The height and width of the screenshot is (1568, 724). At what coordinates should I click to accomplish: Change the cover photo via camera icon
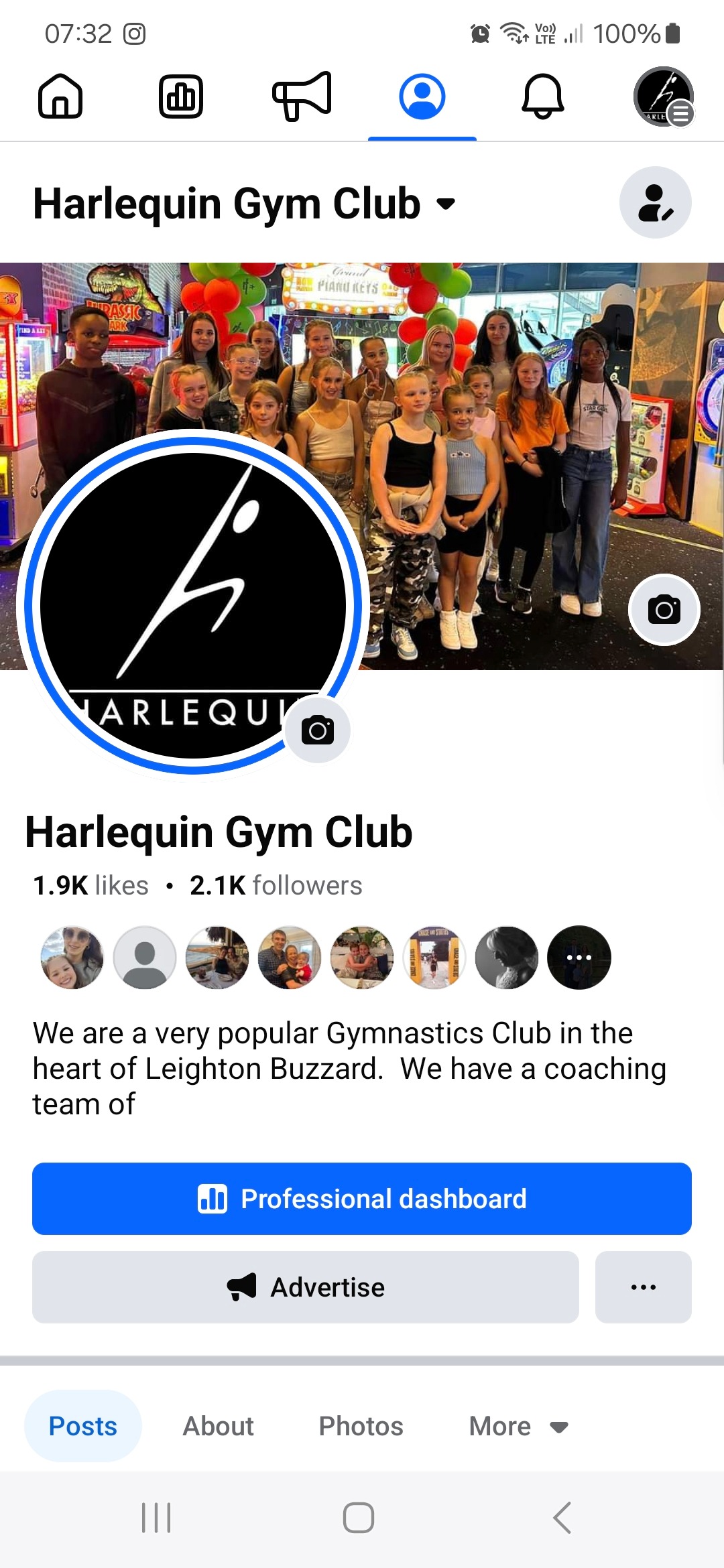[664, 610]
